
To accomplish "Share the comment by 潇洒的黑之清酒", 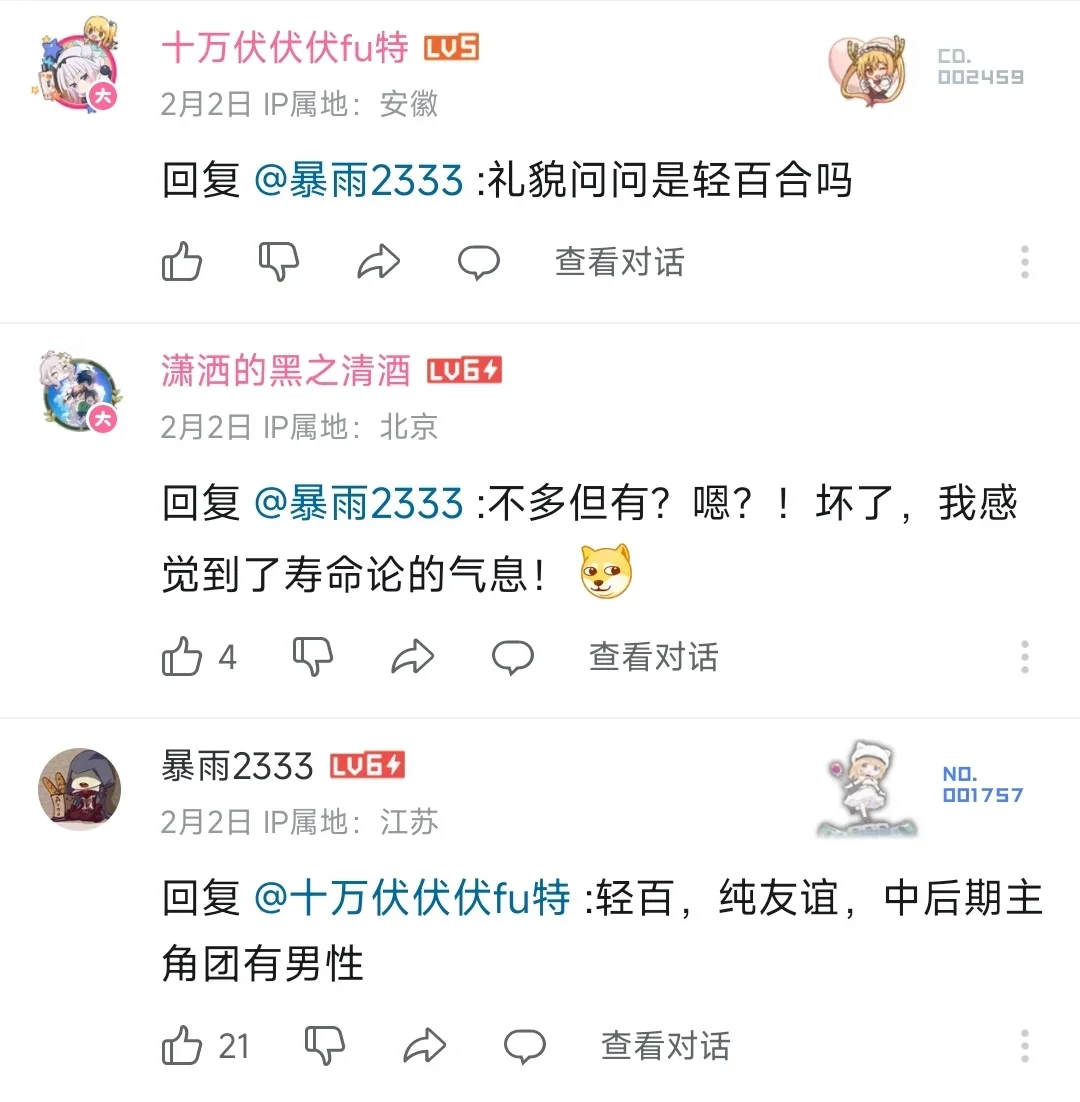I will [x=413, y=657].
